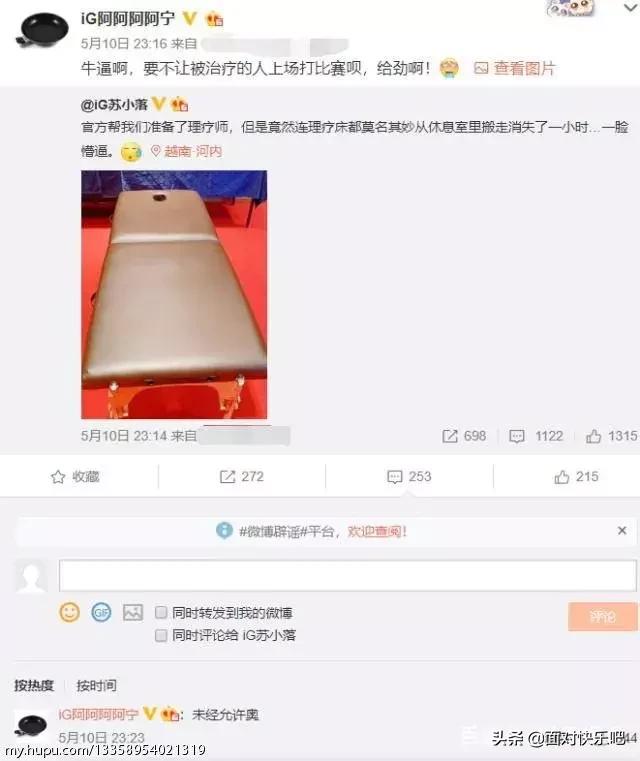Open the 253 comments tab
This screenshot has width=640, height=761.
(409, 477)
